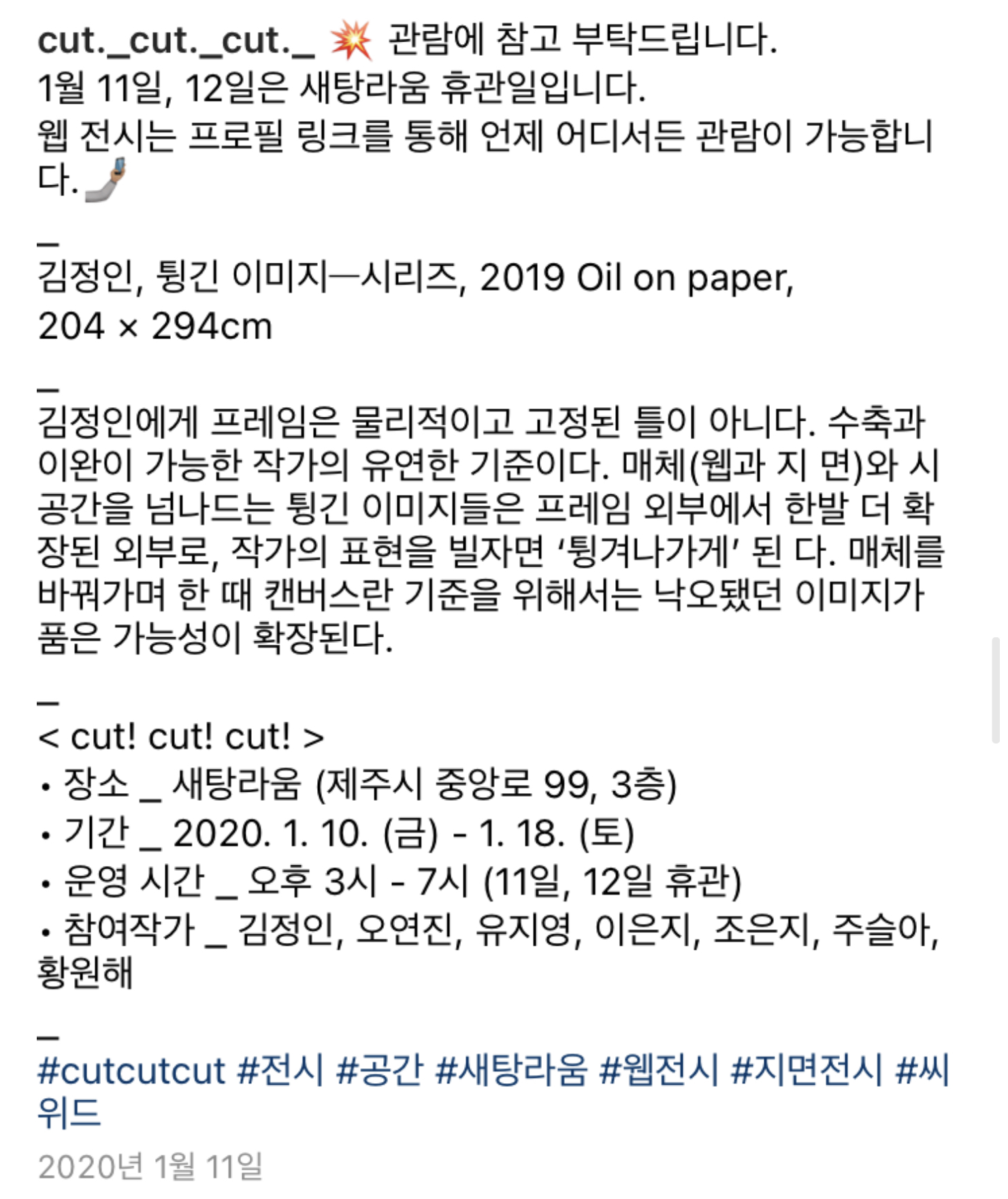Image resolution: width=1008 pixels, height=1199 pixels.
Task: Open the cut._cut._cut._ profile
Action: tap(176, 41)
